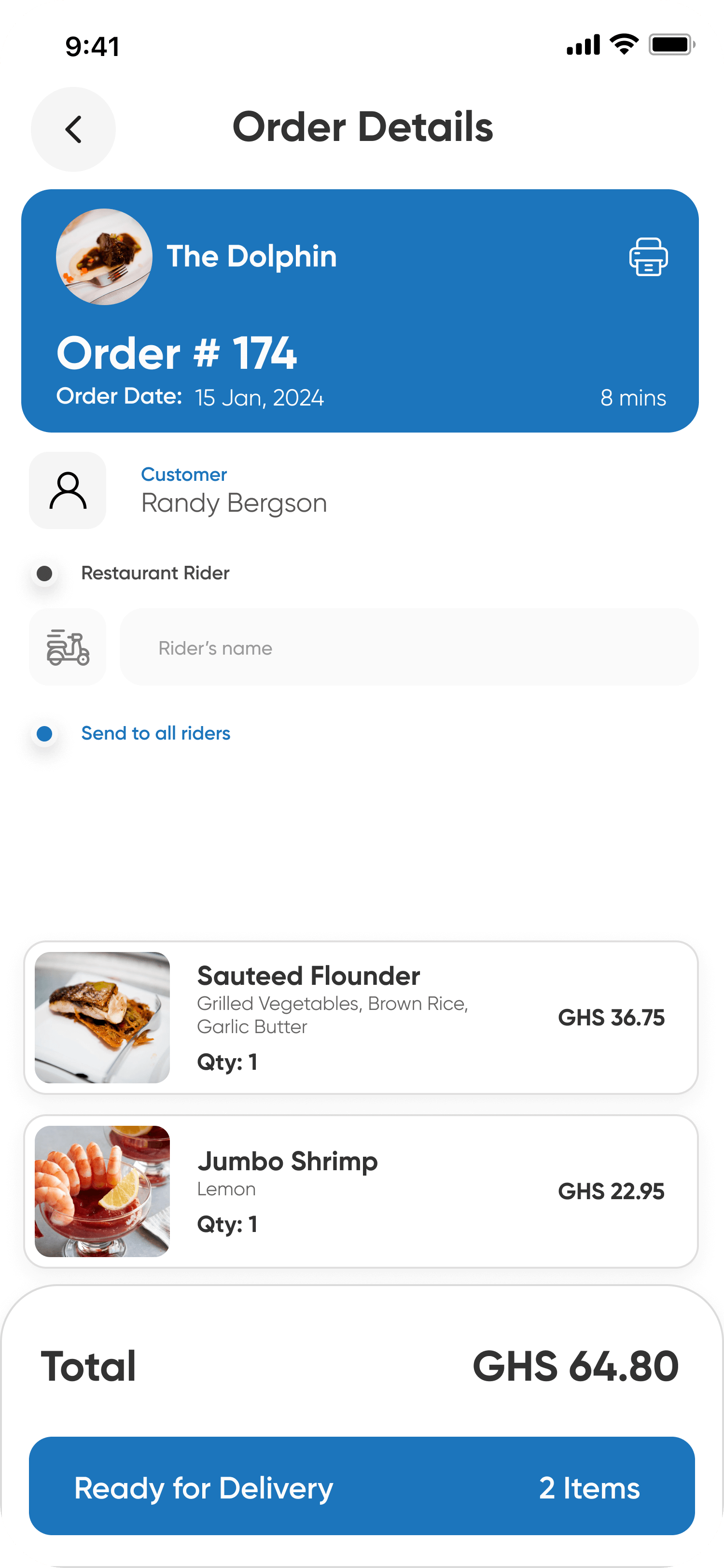Print the order receipt

(648, 256)
